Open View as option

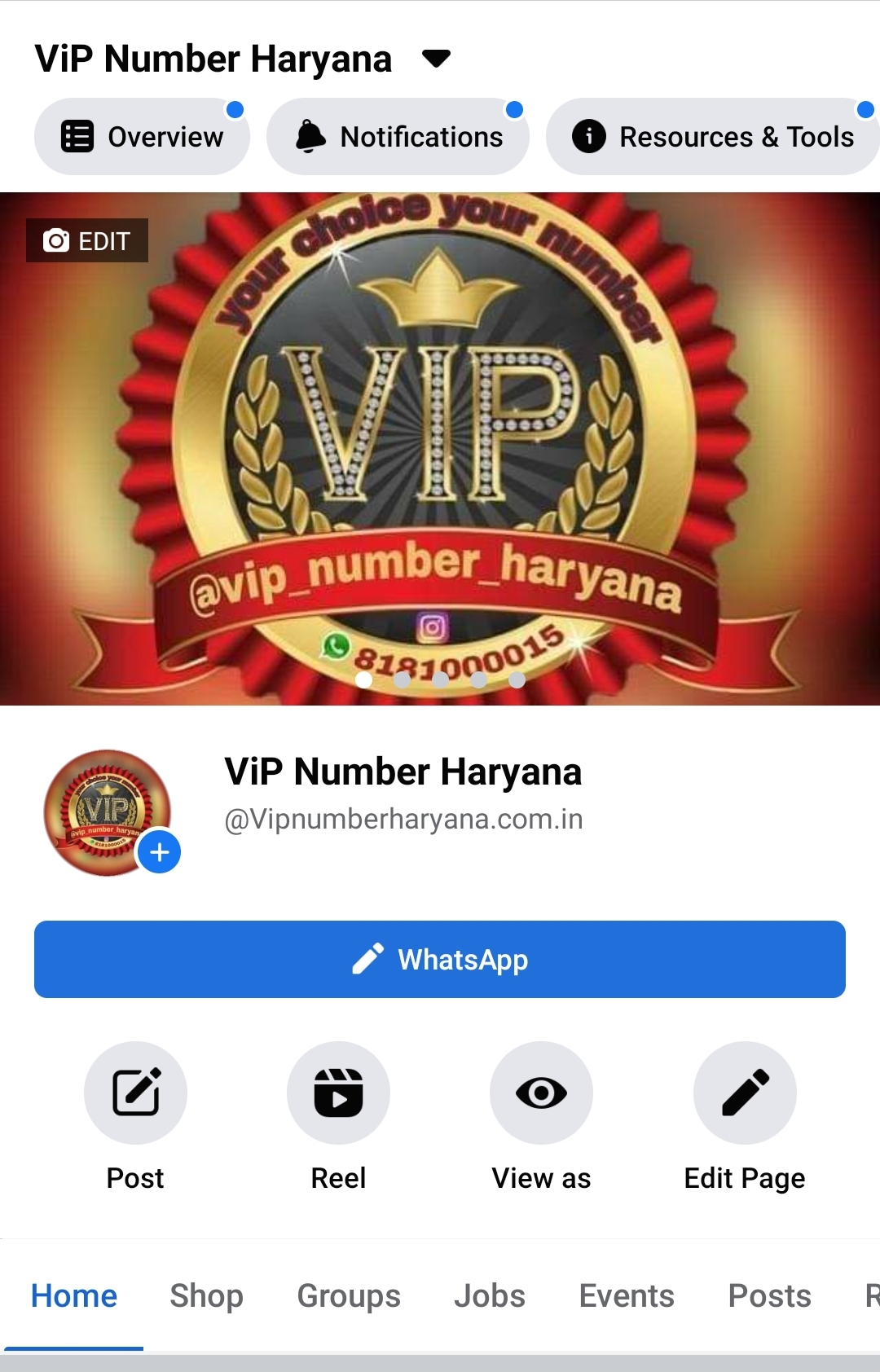point(541,1093)
